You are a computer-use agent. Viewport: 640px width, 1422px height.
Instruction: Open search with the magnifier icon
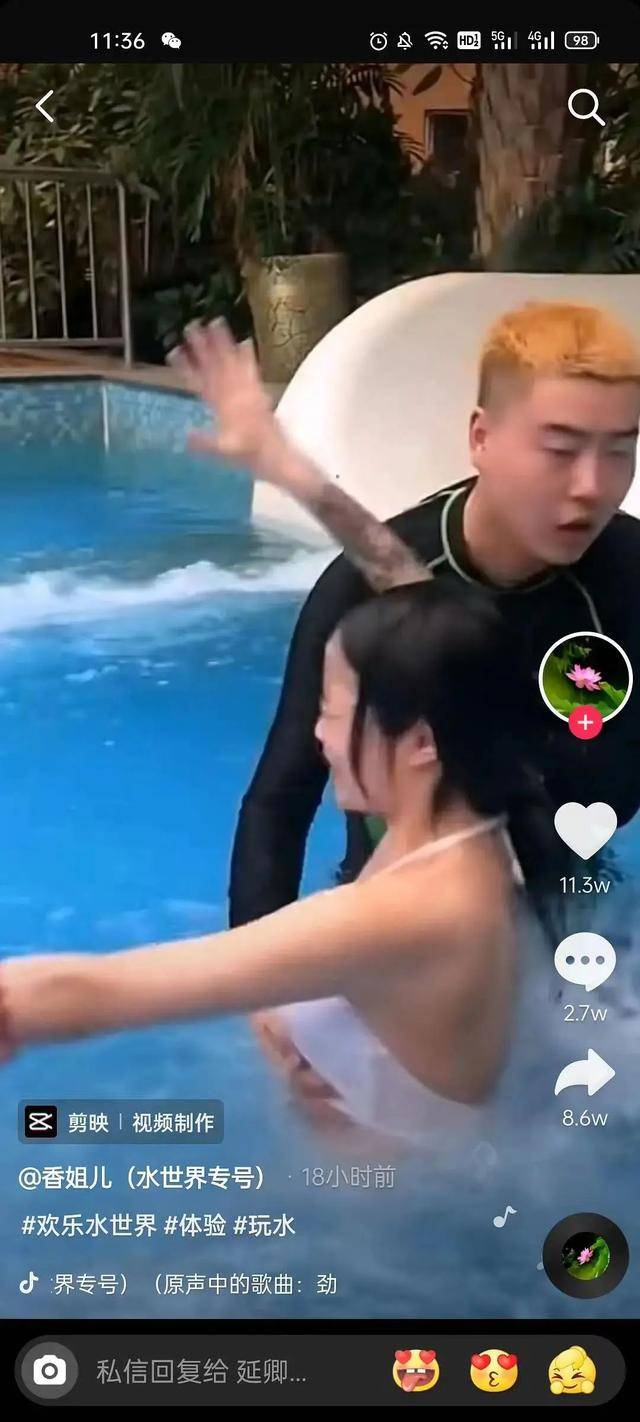586,107
